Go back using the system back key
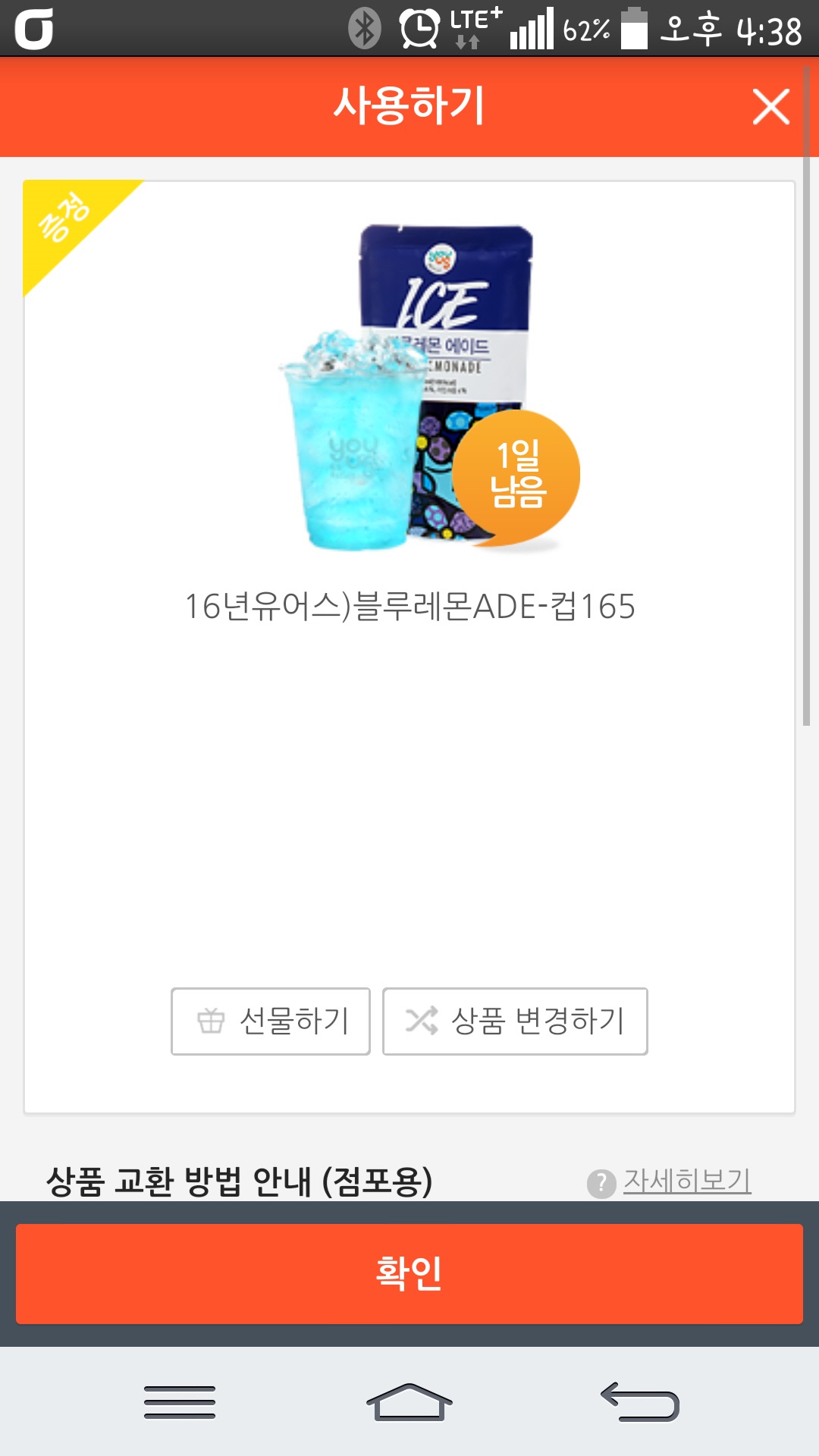The width and height of the screenshot is (819, 1456). point(639,1402)
